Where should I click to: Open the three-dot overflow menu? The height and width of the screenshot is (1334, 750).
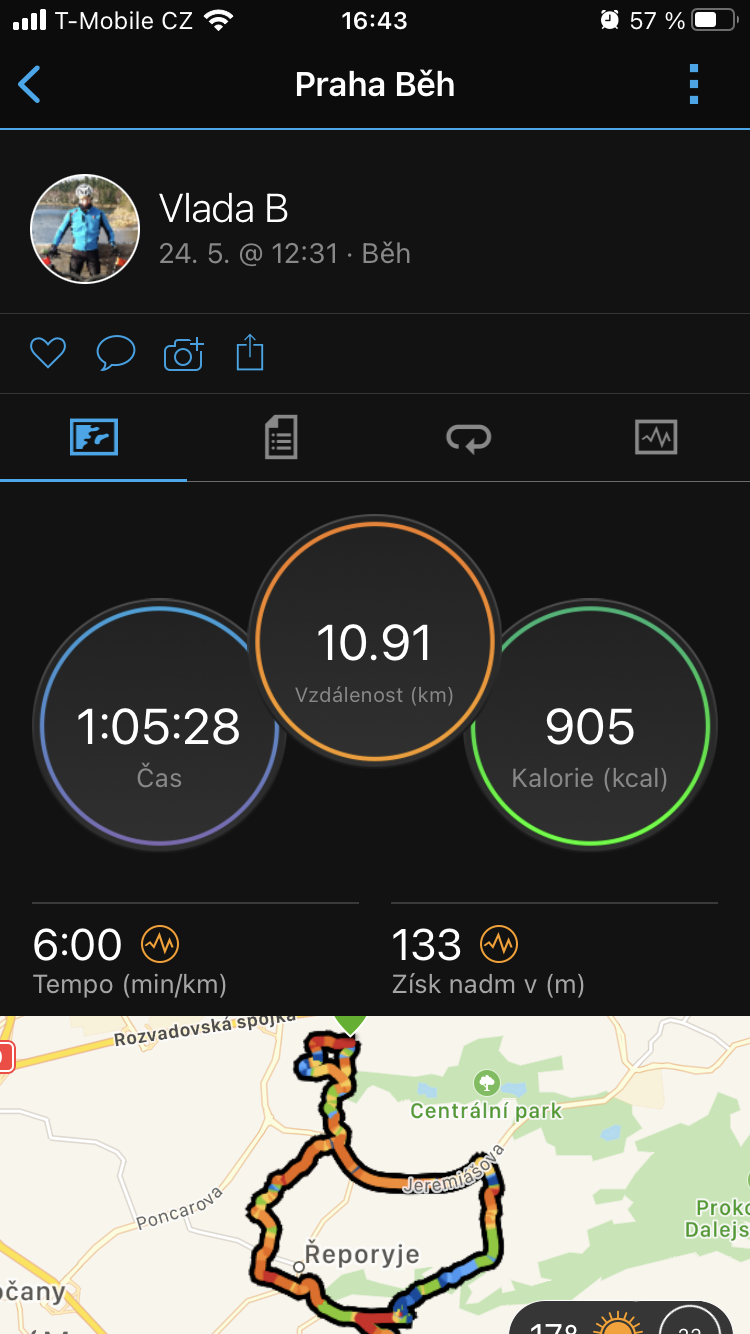pos(694,85)
